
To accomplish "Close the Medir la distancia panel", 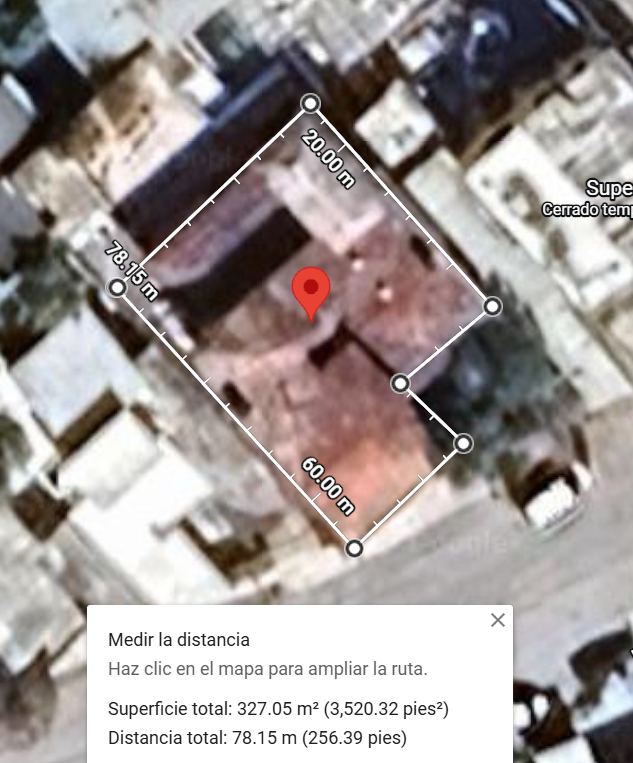I will [x=498, y=620].
